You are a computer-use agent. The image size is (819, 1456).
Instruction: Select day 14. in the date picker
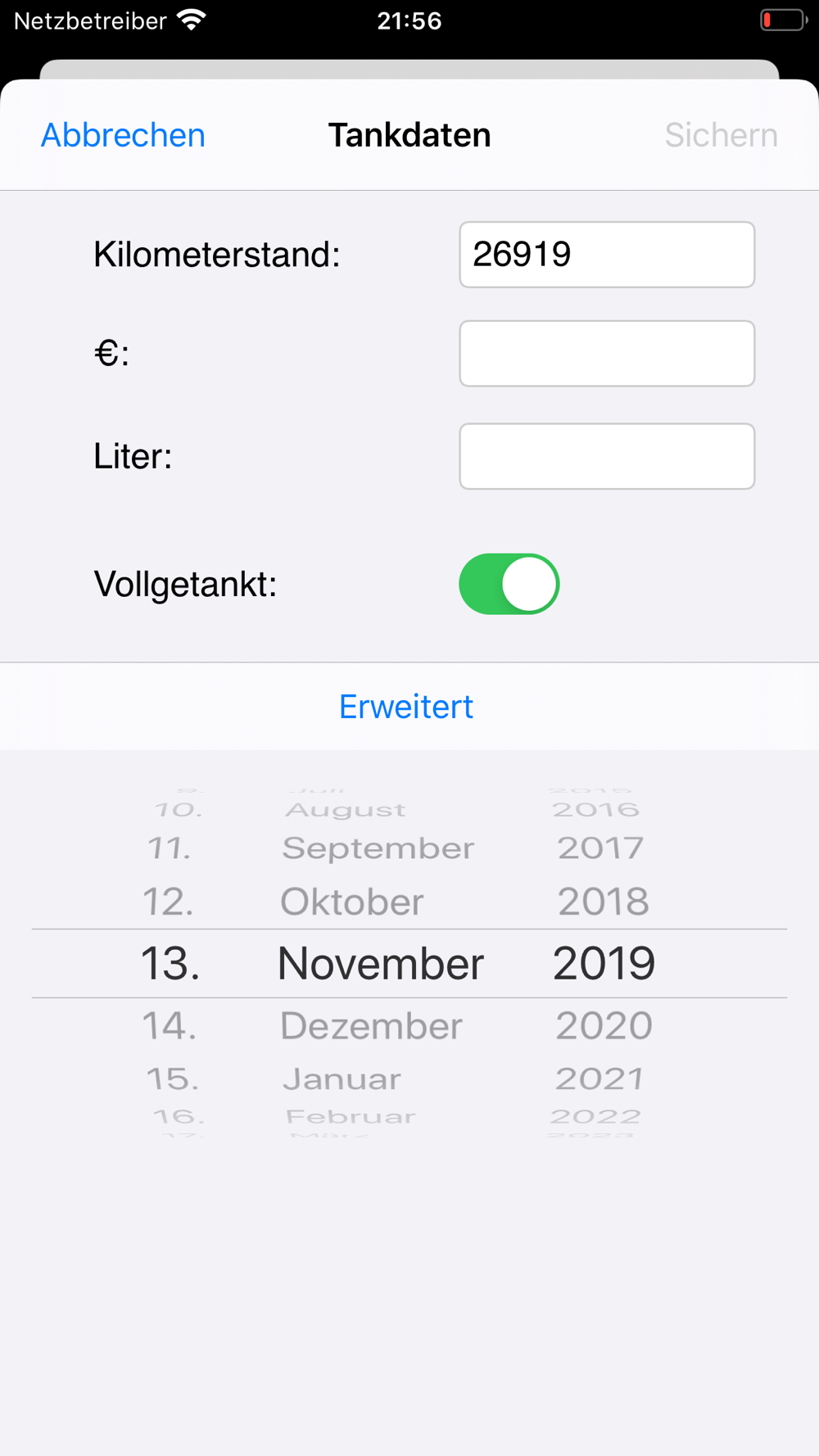170,1025
